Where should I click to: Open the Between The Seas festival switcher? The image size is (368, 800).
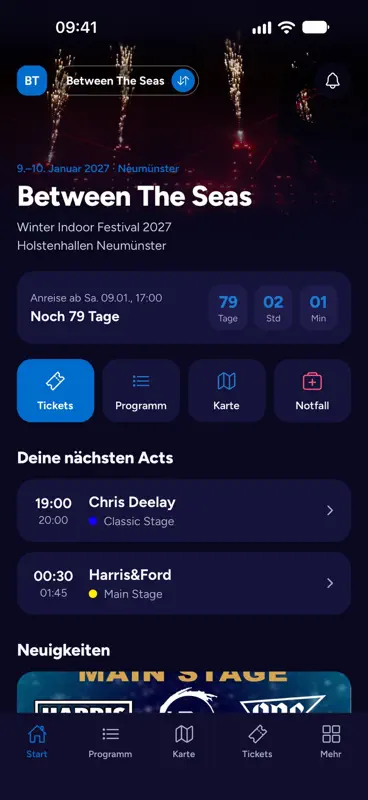pos(128,81)
